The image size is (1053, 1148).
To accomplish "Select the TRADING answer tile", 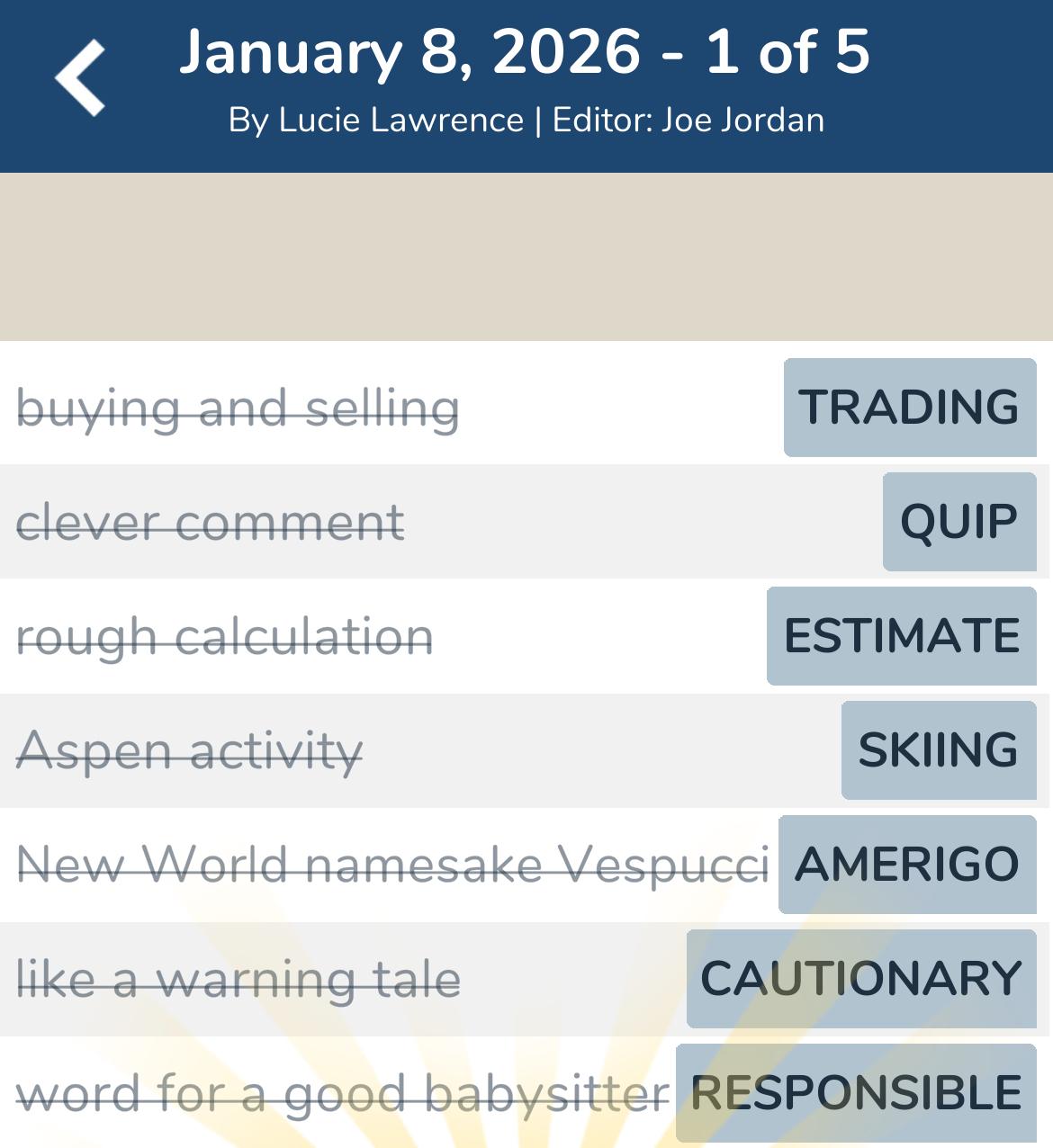I will tap(909, 407).
